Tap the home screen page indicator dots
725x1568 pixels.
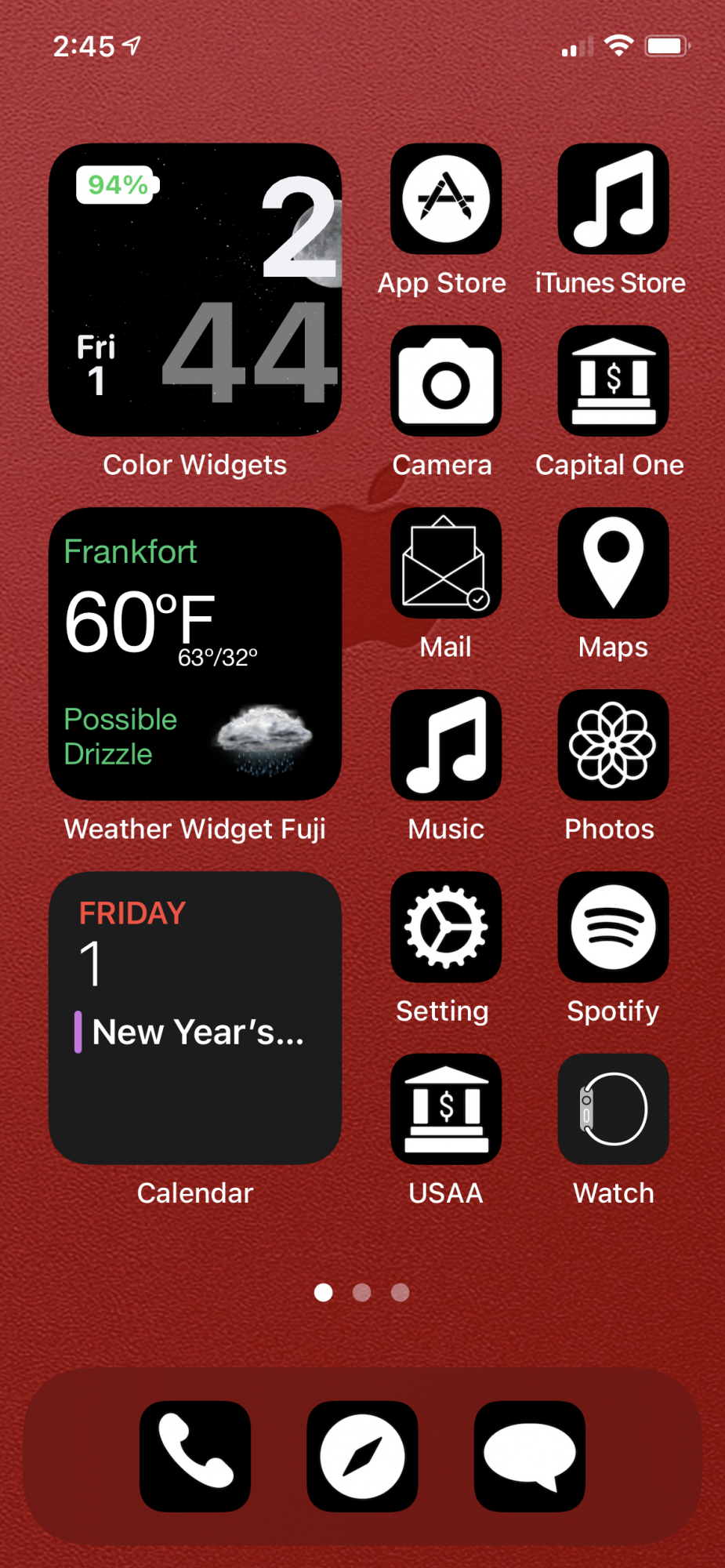click(361, 1292)
